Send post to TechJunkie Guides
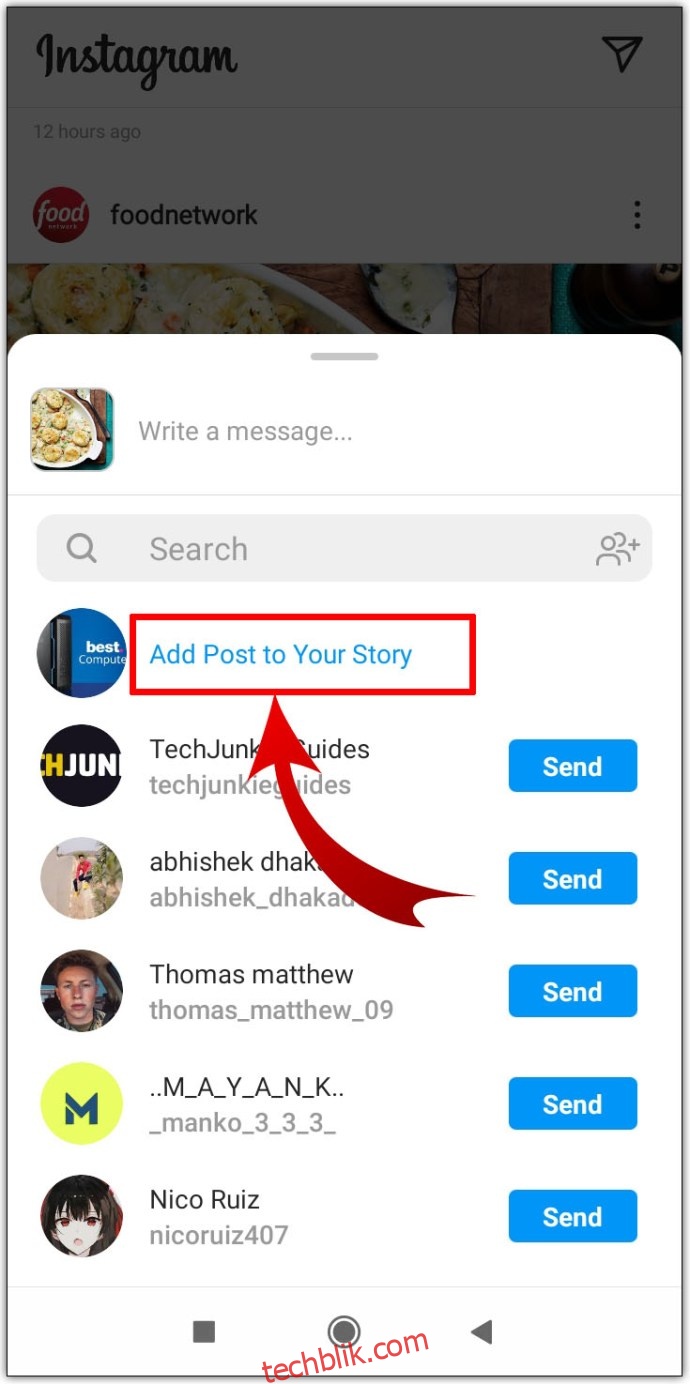690x1384 pixels. (572, 766)
